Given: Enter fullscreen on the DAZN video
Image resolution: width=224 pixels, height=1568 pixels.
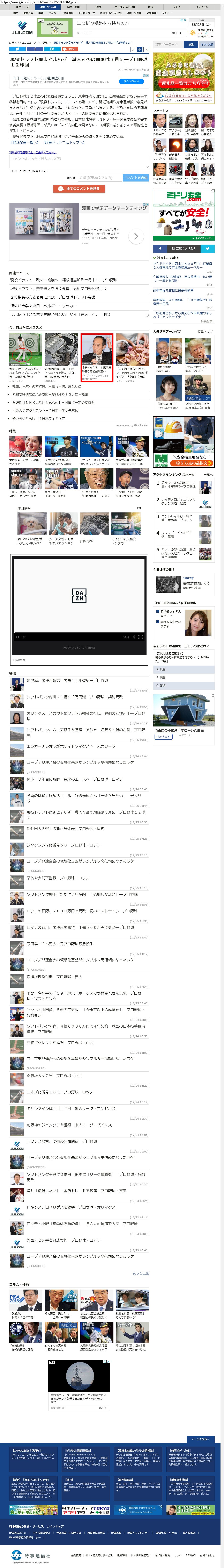Looking at the screenshot, I should (x=141, y=637).
